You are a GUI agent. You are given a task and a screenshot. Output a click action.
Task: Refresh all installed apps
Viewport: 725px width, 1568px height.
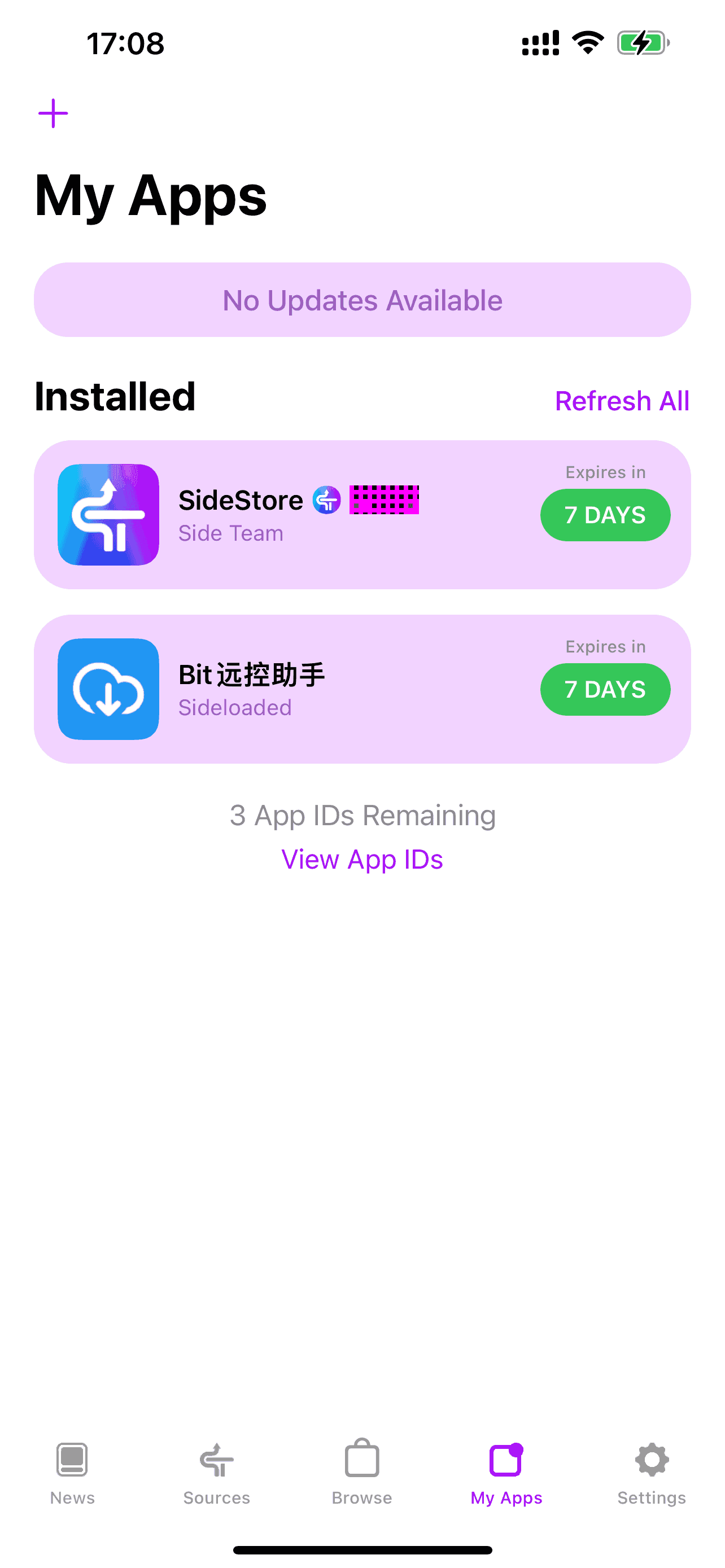[622, 401]
